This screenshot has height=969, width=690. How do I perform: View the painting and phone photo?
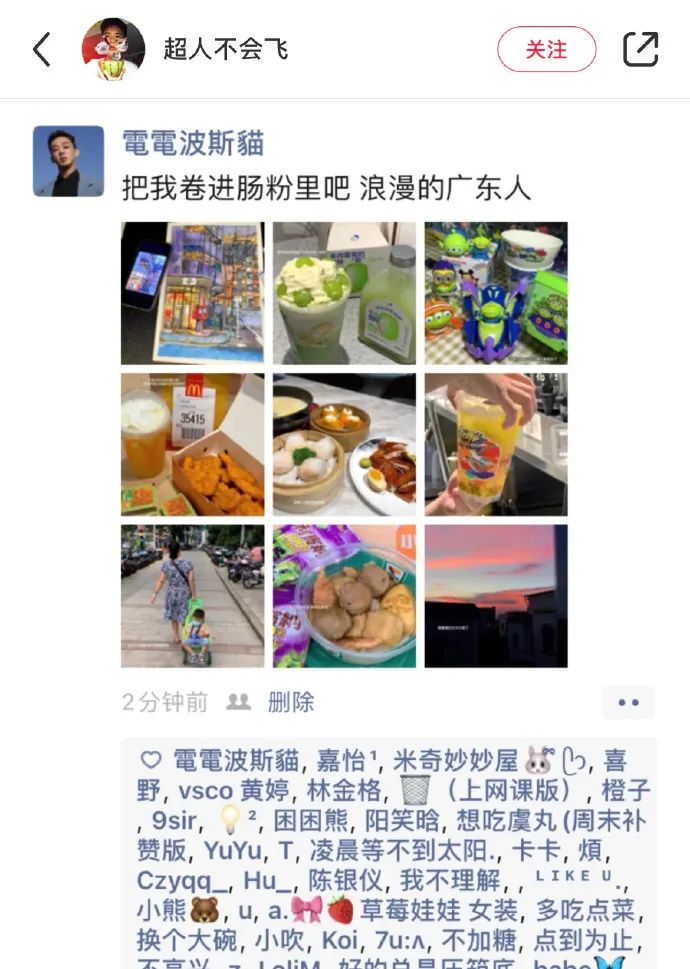[192, 293]
